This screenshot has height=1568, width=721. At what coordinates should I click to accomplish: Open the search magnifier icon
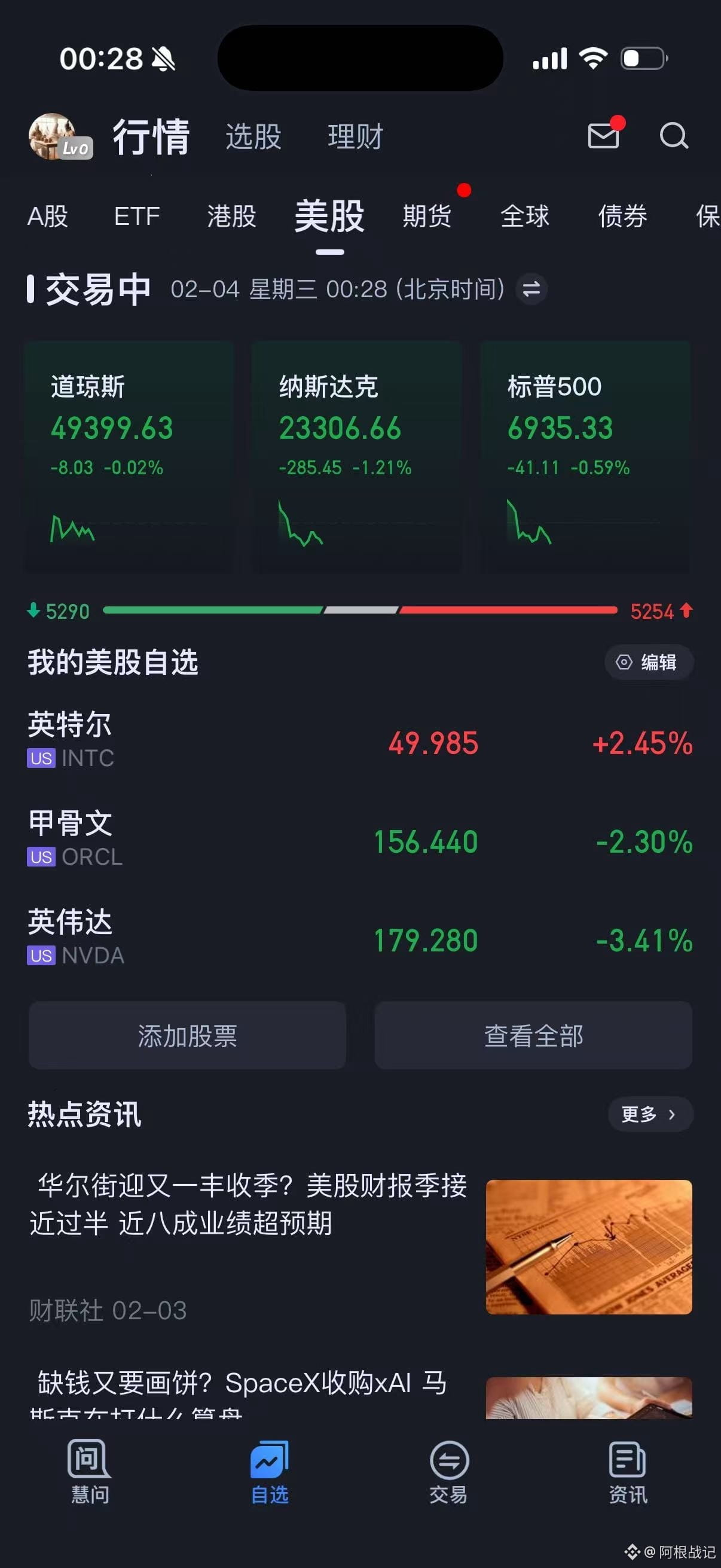674,136
